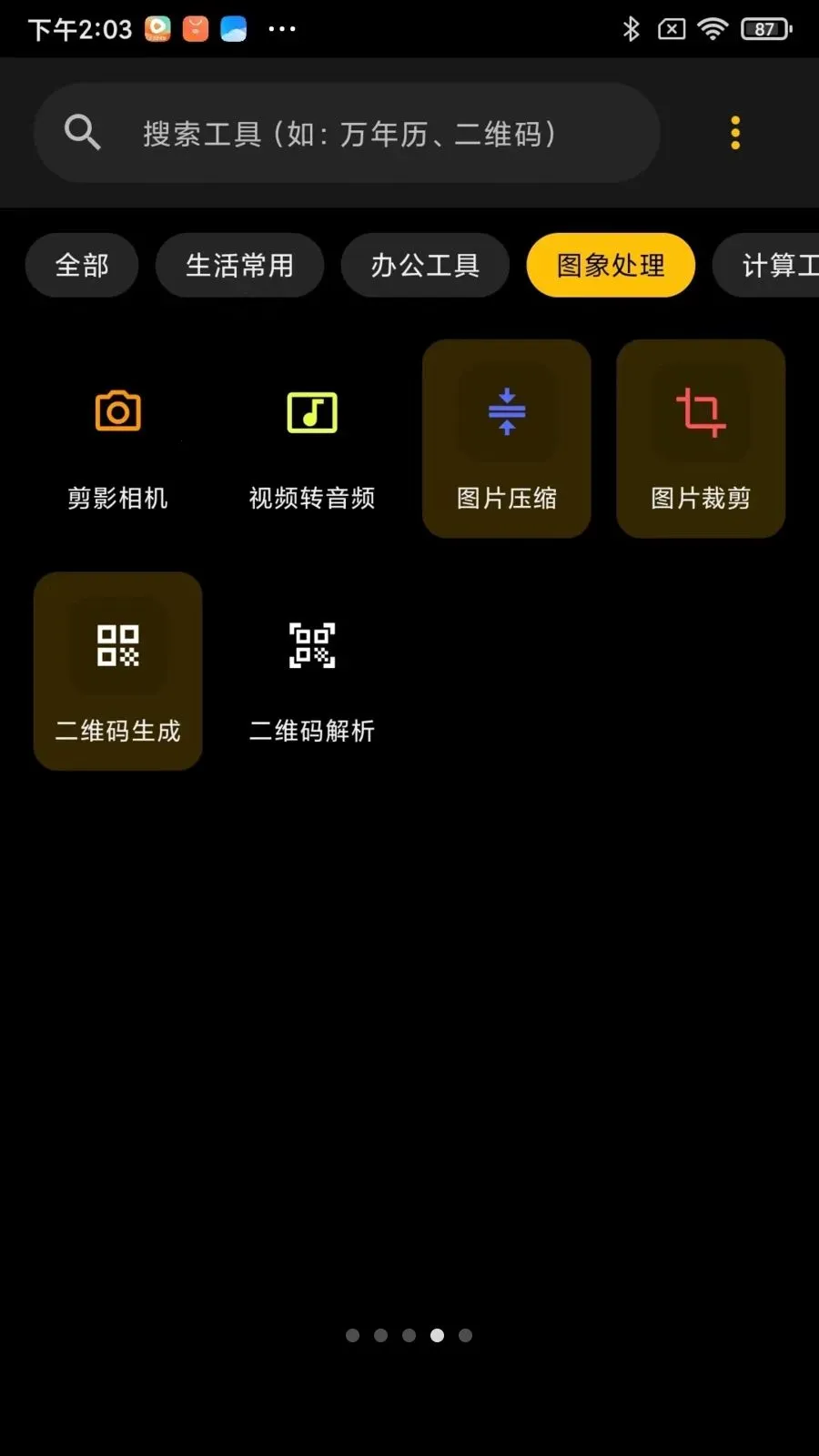
Task: Tap the search box for tools
Action: tap(347, 133)
